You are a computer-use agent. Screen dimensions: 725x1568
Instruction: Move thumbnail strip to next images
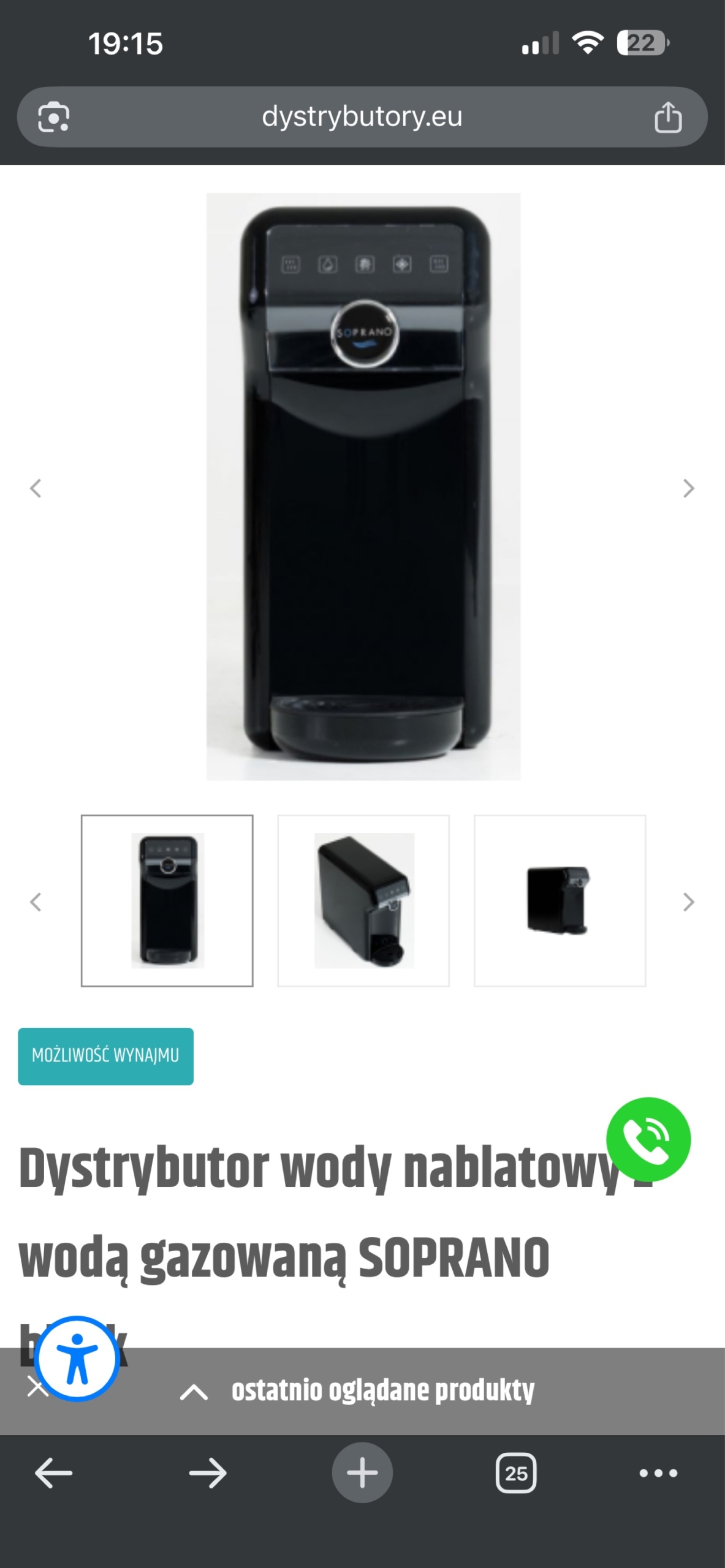coord(688,902)
